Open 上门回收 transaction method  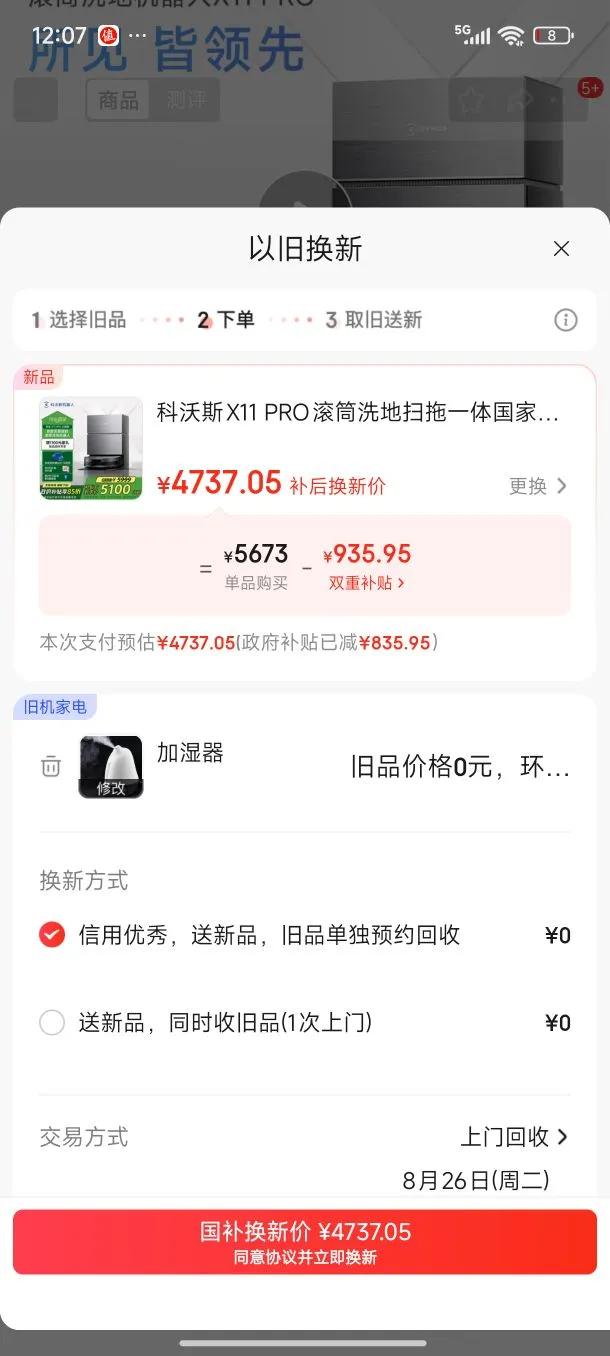point(514,1137)
